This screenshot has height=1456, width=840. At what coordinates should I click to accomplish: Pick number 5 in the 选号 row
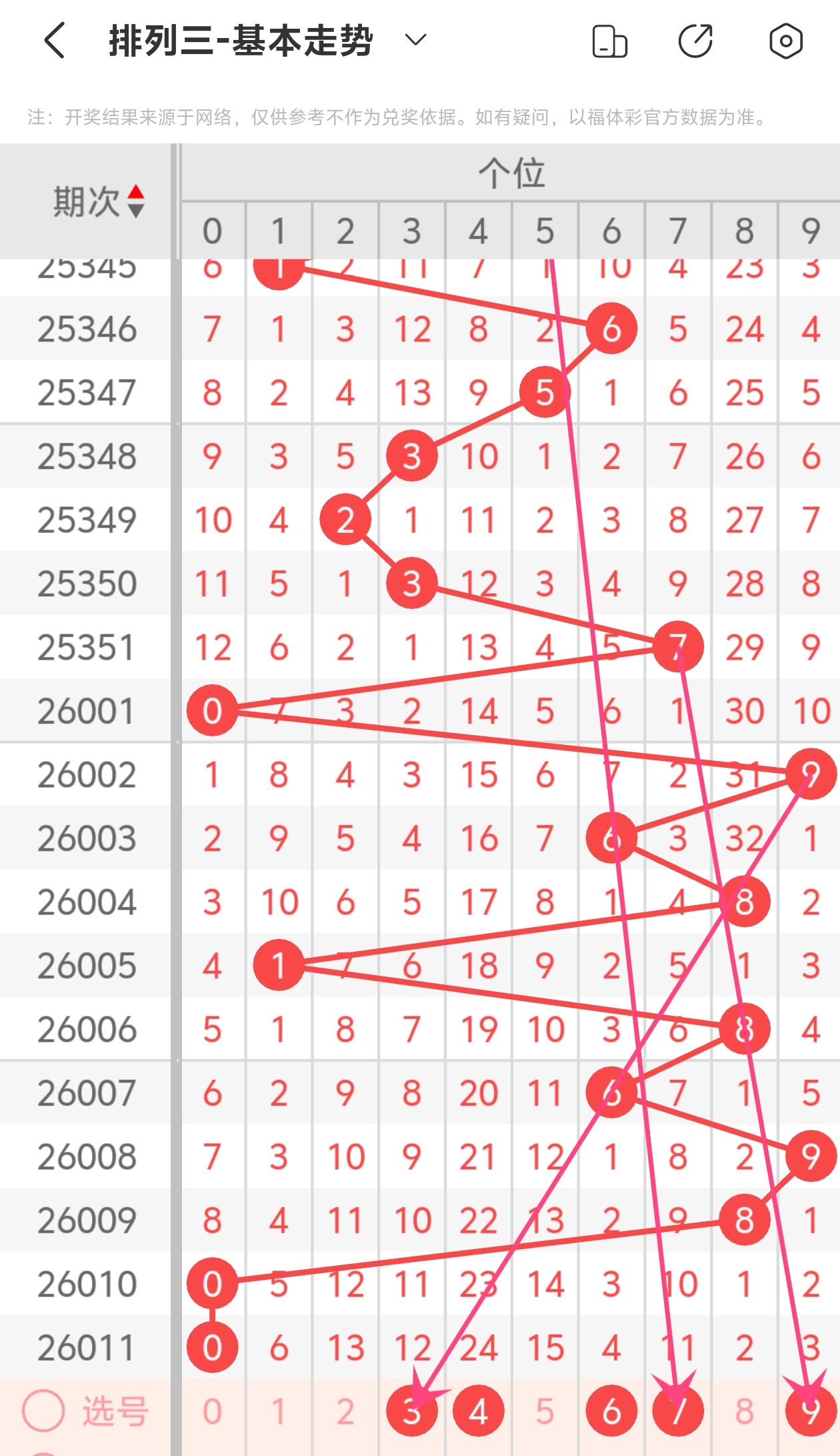tap(545, 1411)
